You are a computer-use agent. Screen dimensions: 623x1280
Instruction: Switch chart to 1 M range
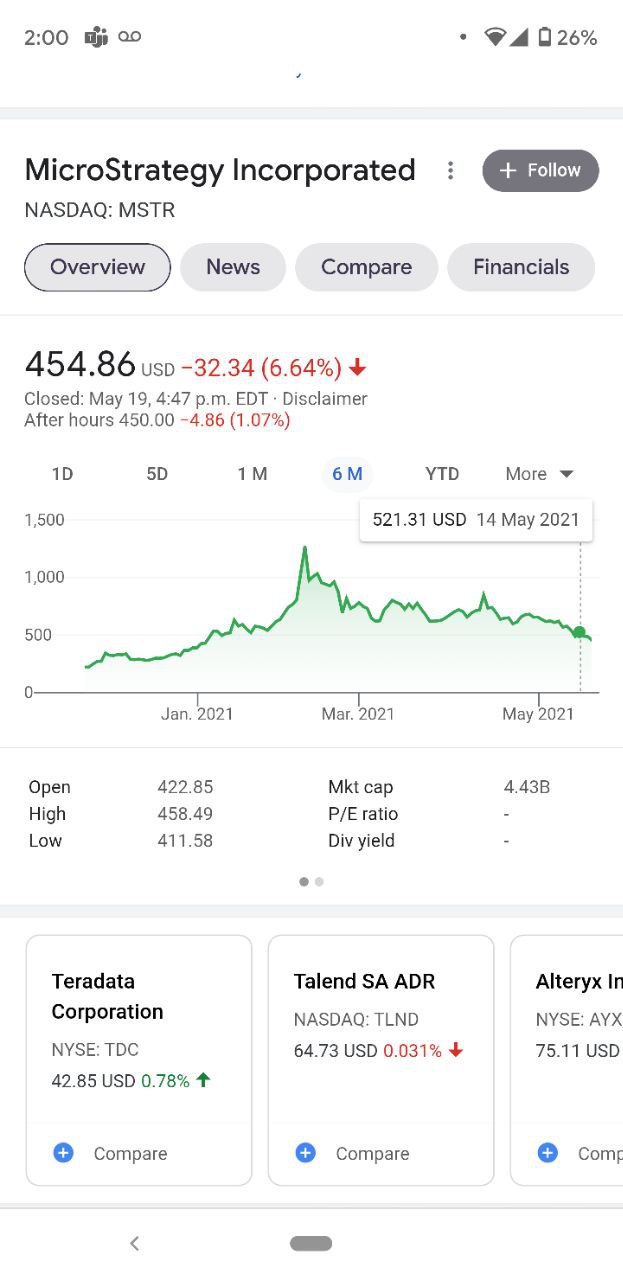[252, 474]
